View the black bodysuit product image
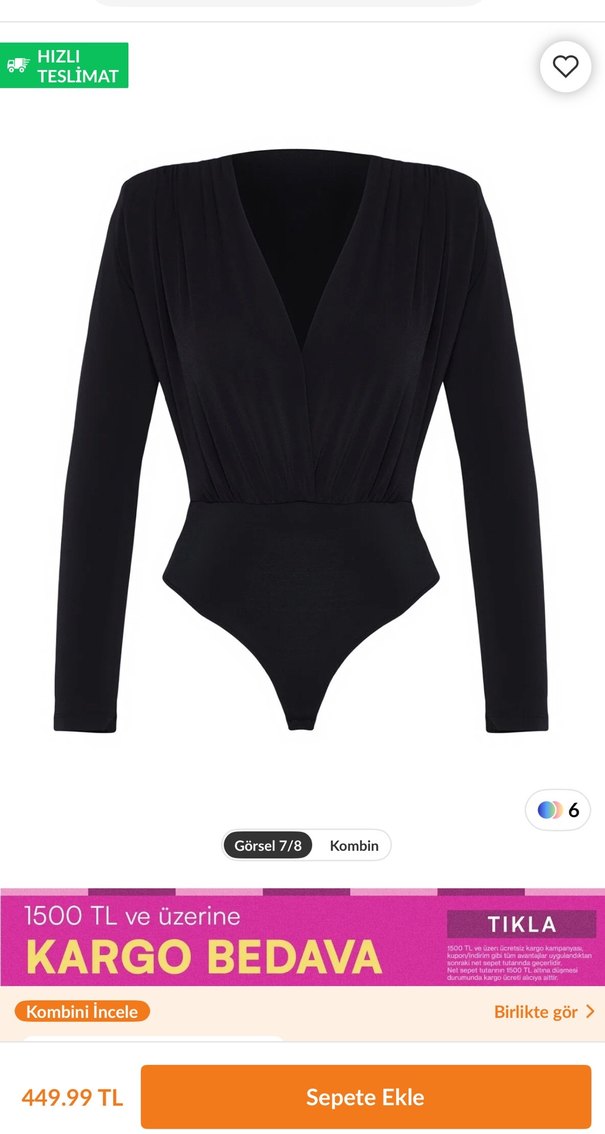This screenshot has height=1134, width=605. point(302,440)
